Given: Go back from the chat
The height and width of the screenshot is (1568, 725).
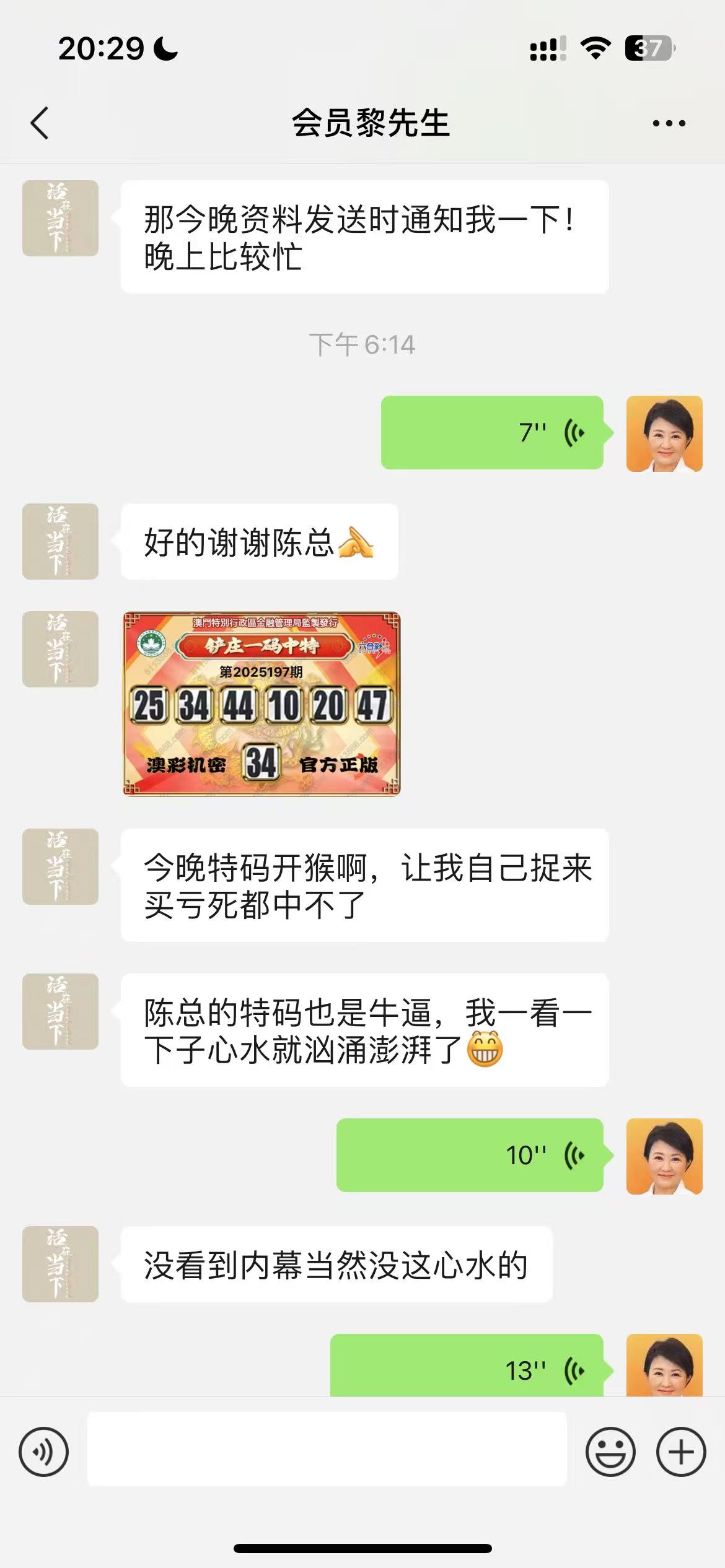Looking at the screenshot, I should point(40,123).
